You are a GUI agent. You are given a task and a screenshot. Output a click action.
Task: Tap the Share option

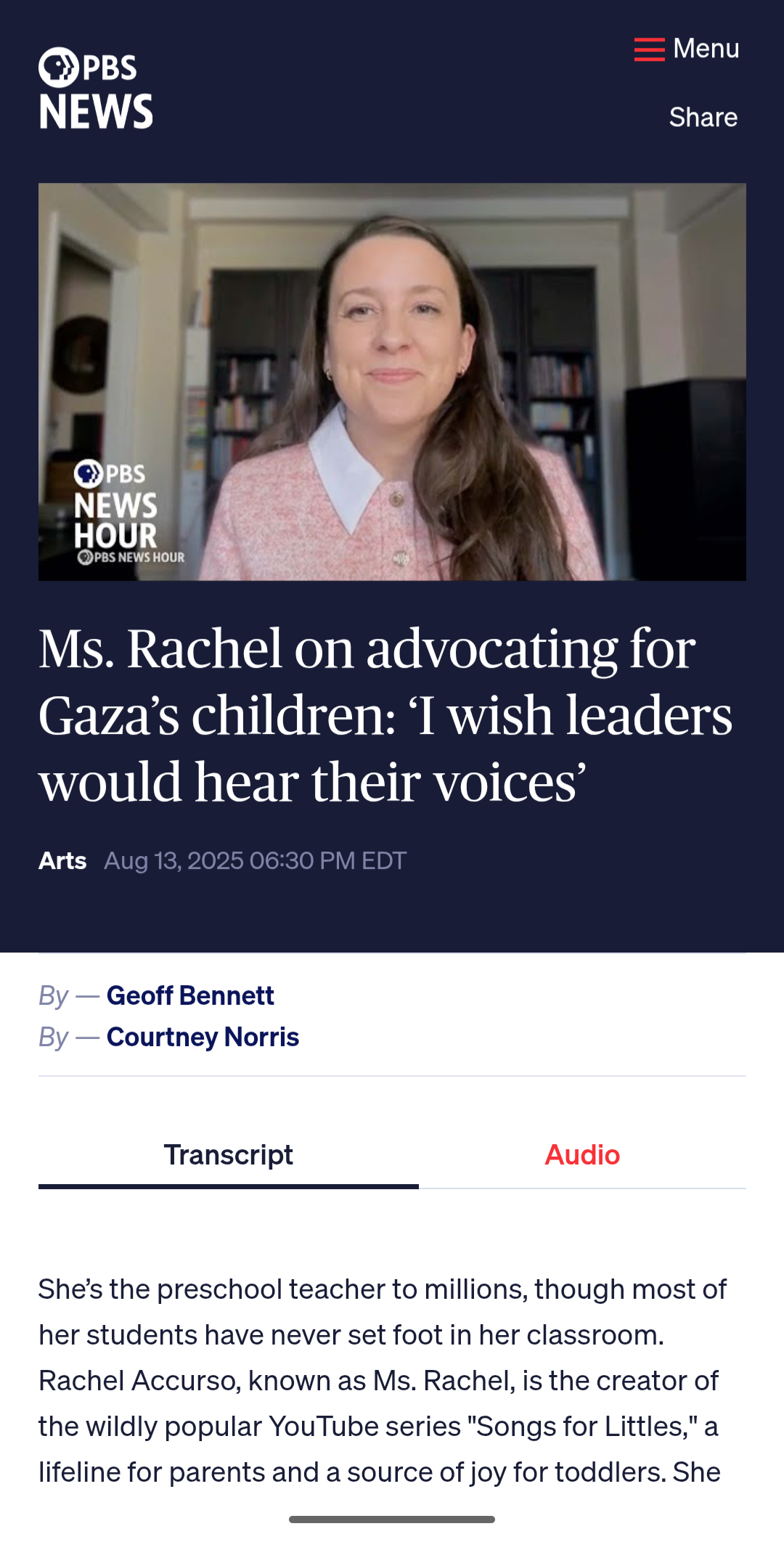point(703,117)
